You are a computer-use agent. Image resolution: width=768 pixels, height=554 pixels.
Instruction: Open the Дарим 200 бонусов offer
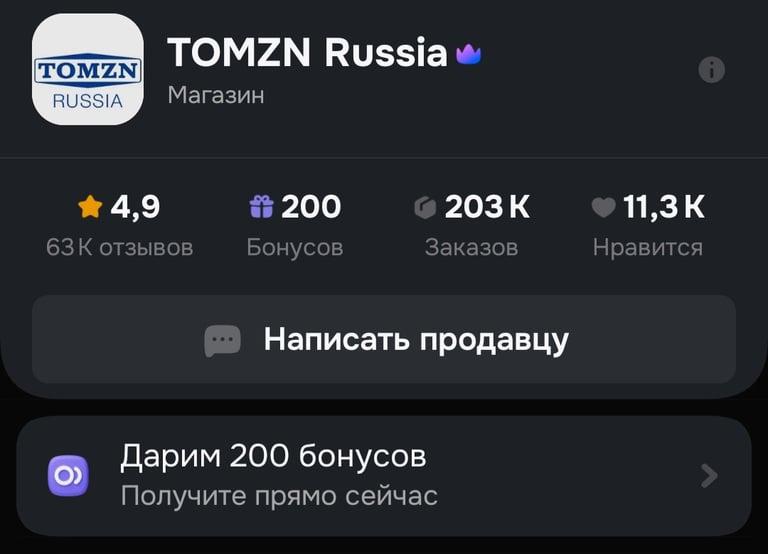click(x=384, y=476)
